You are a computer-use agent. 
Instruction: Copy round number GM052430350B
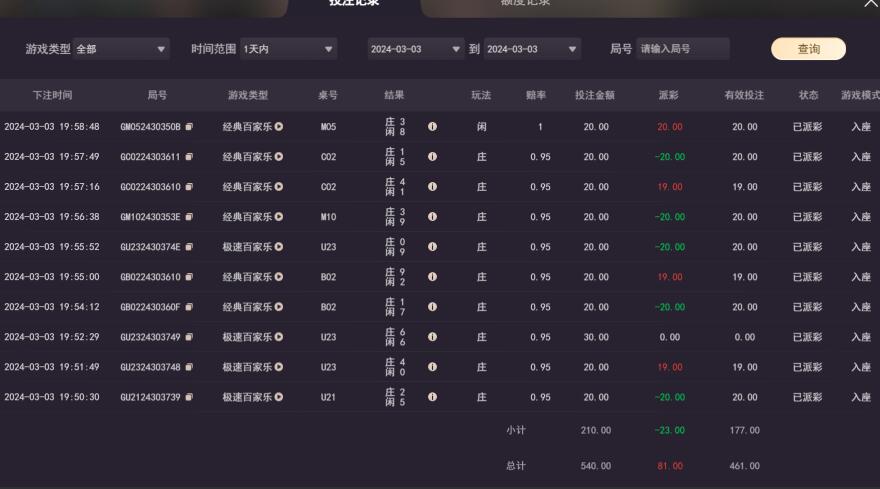(x=189, y=127)
